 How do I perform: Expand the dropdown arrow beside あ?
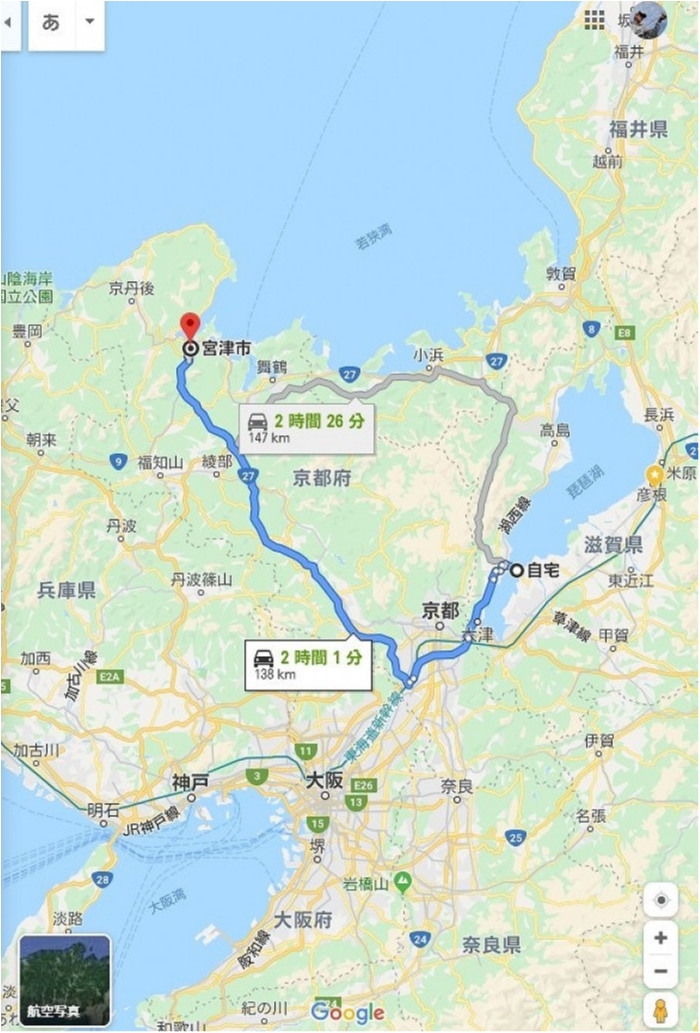[90, 21]
